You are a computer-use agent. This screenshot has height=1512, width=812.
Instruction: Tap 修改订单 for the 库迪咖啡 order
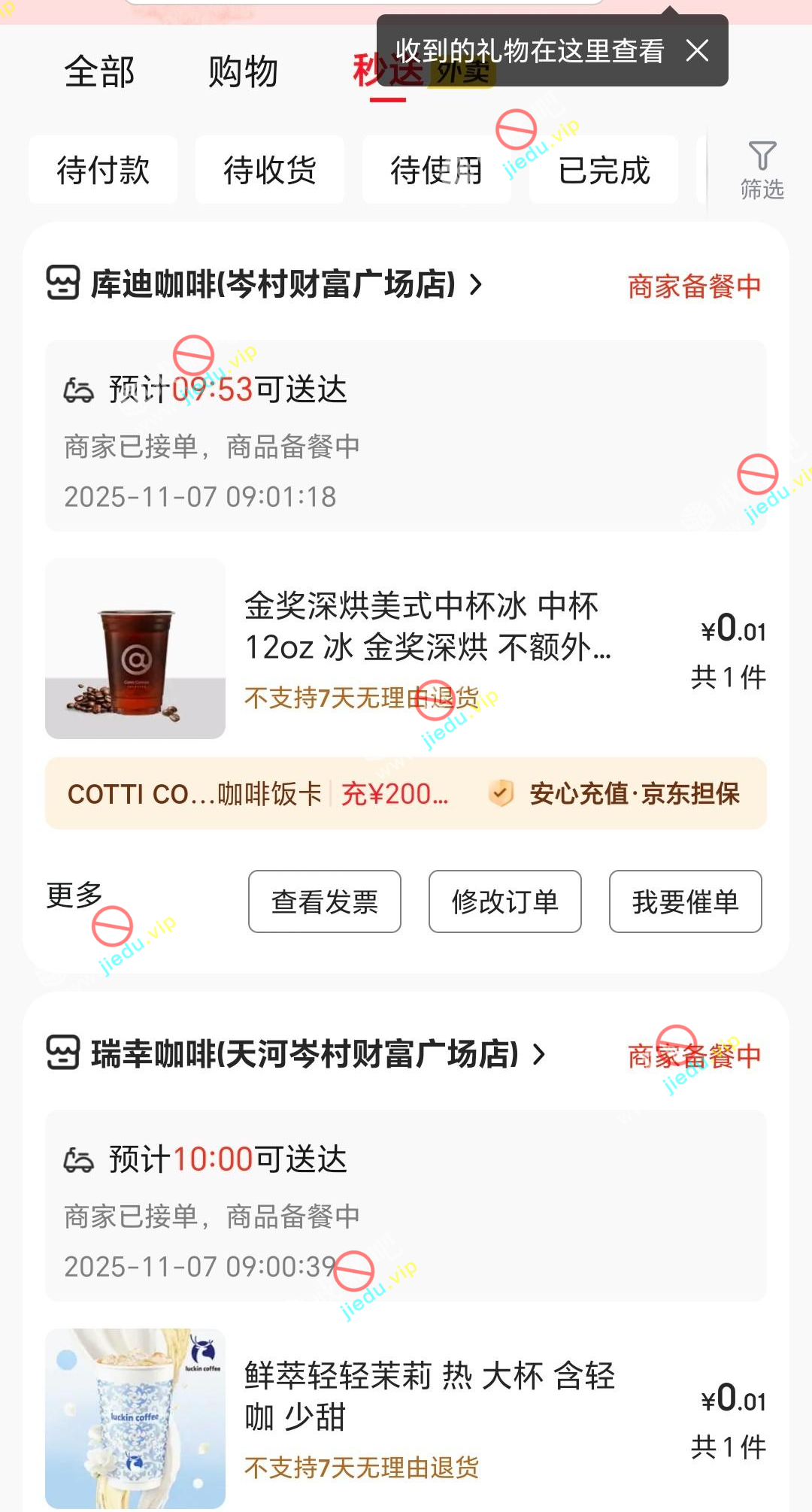[x=505, y=901]
